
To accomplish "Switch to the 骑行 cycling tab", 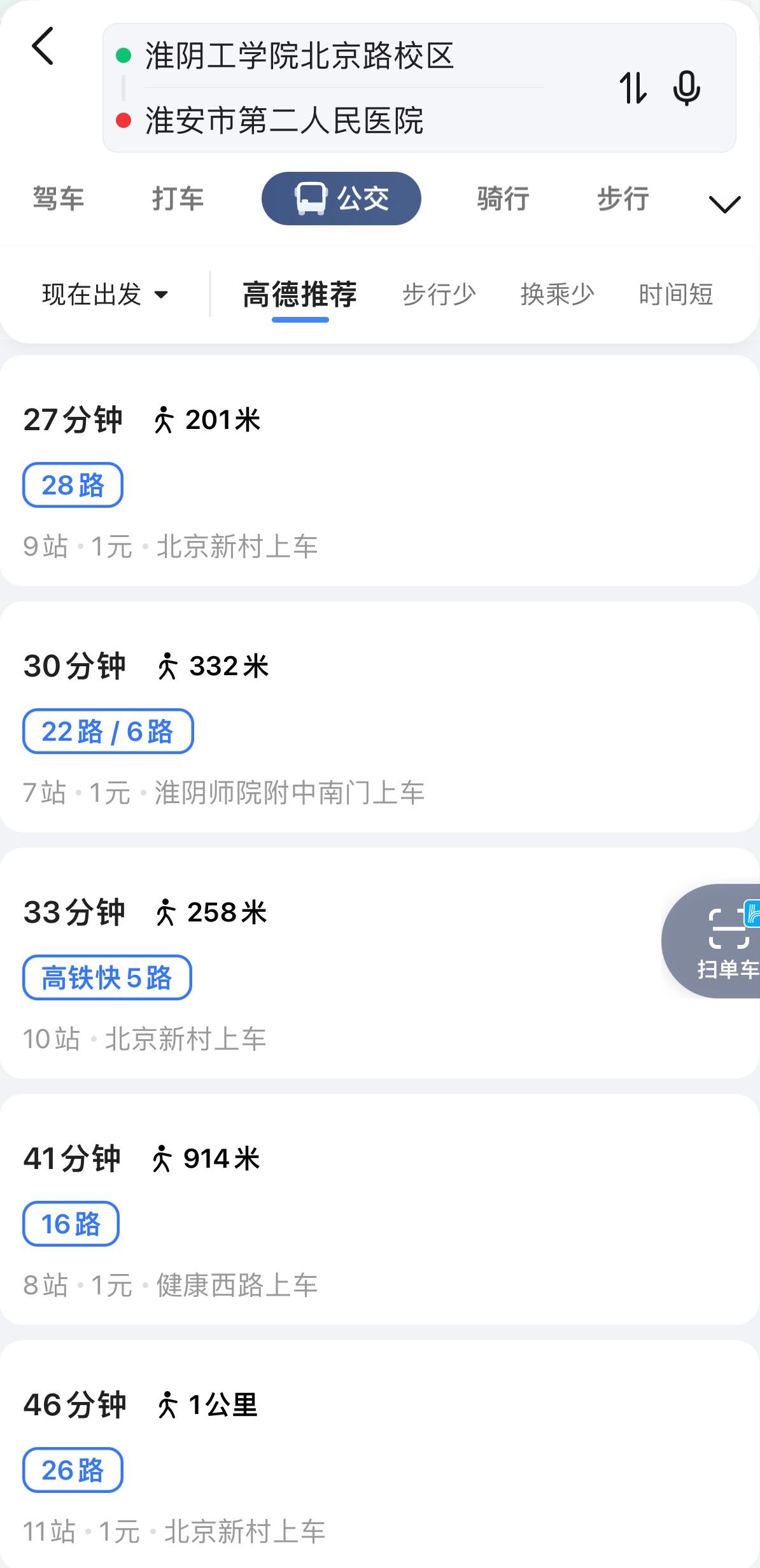I will (503, 199).
